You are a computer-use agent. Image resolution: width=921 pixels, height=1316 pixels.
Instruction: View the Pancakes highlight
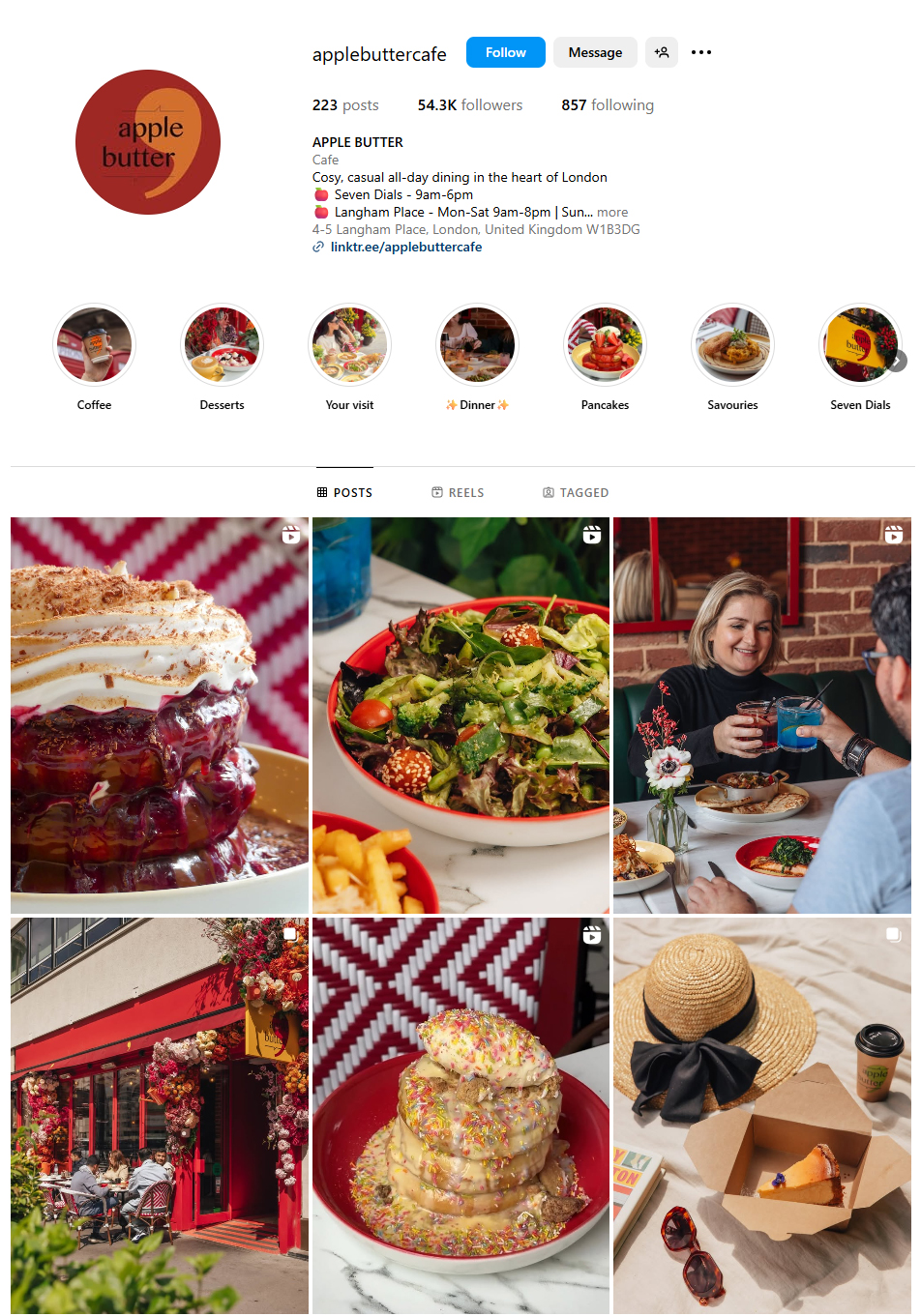605,345
